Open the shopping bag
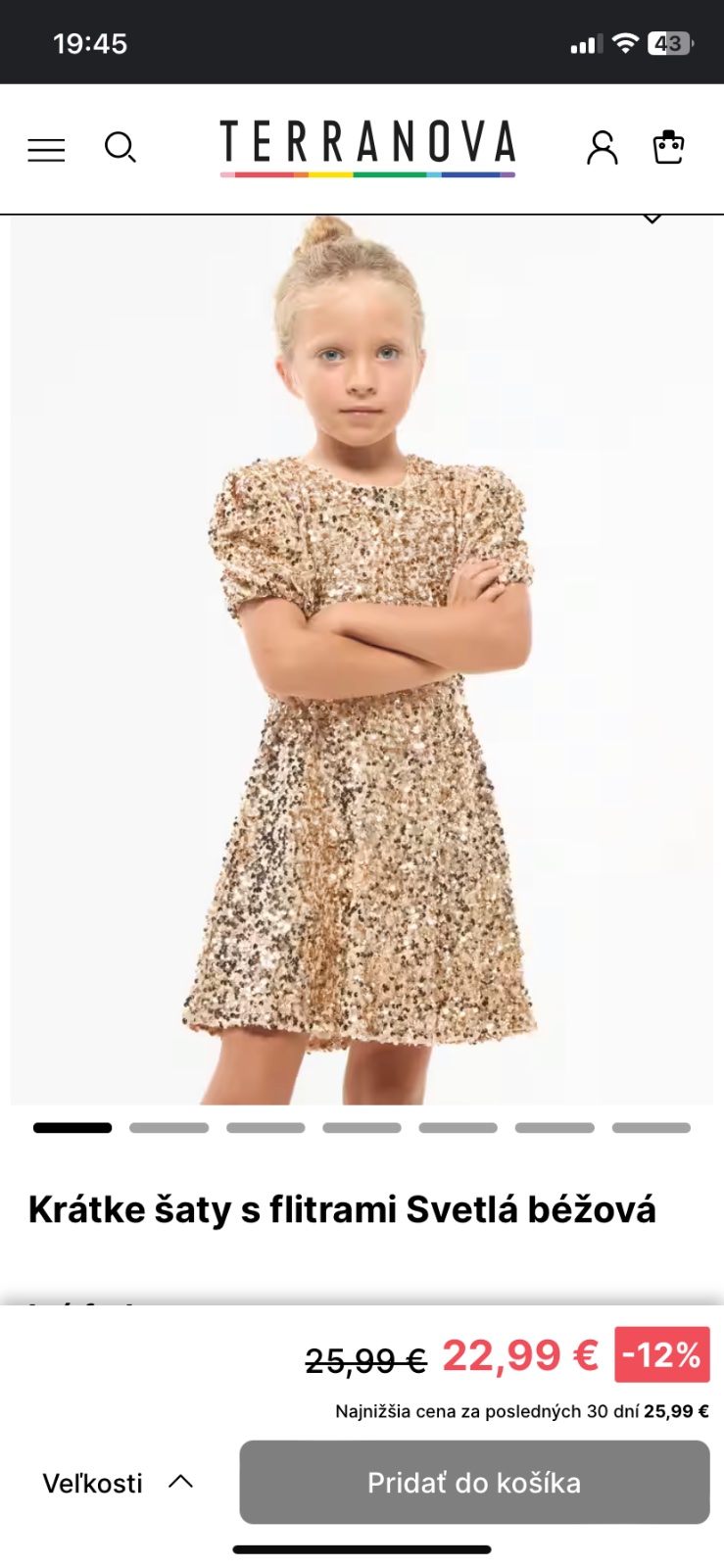This screenshot has height=1568, width=724. click(x=668, y=147)
